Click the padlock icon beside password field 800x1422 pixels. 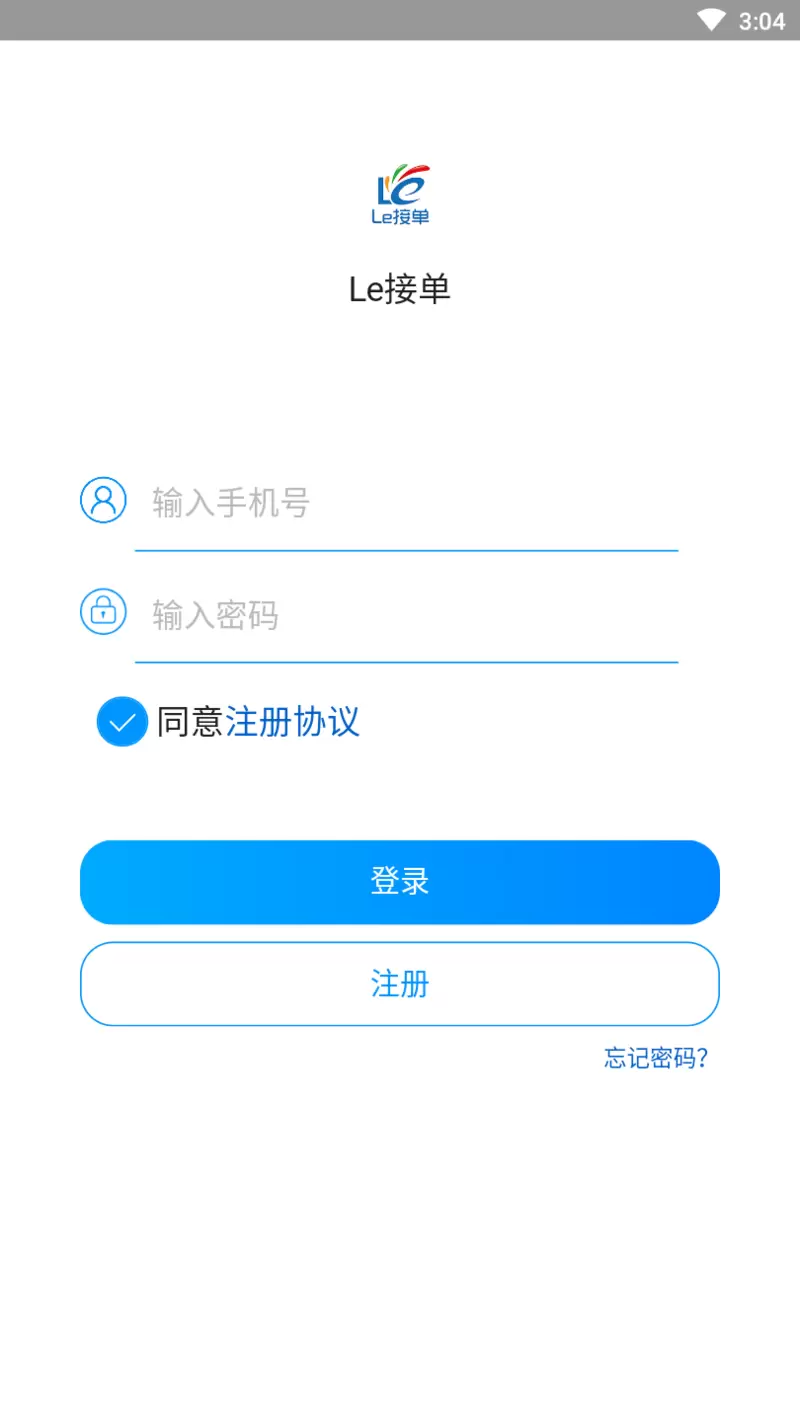103,611
